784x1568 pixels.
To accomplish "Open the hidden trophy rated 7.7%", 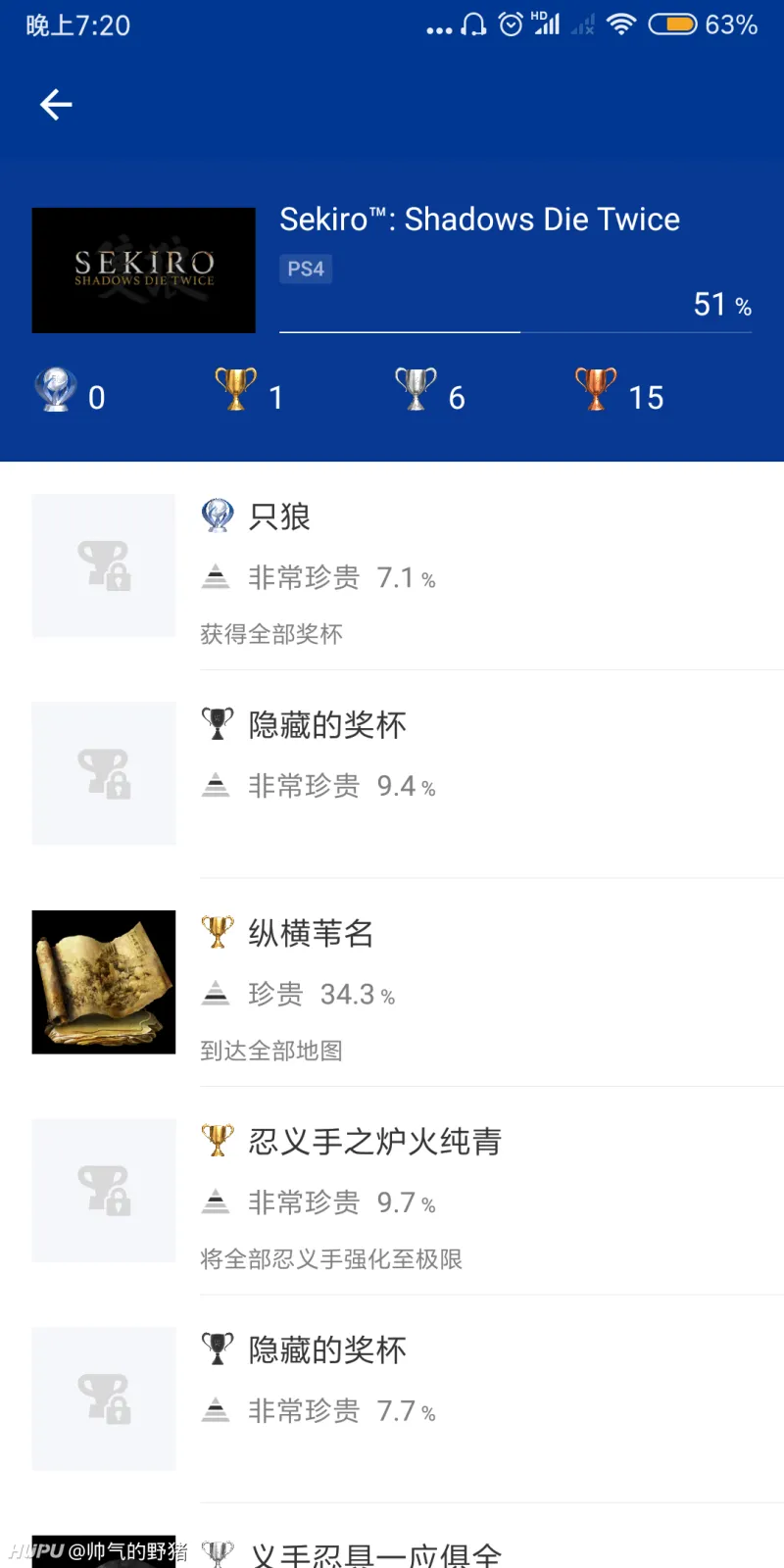I will click(x=392, y=1398).
